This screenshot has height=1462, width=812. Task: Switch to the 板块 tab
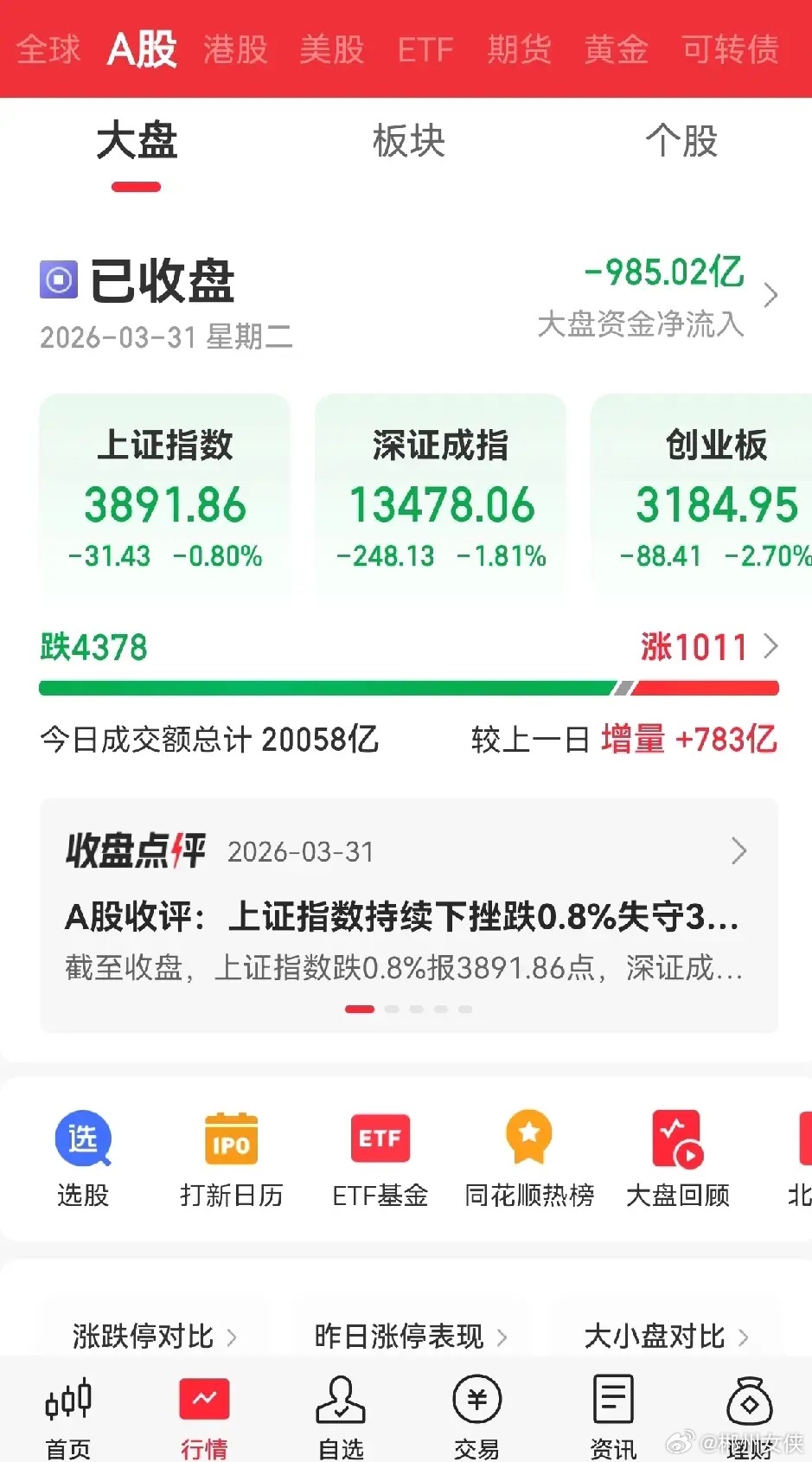pos(408,143)
